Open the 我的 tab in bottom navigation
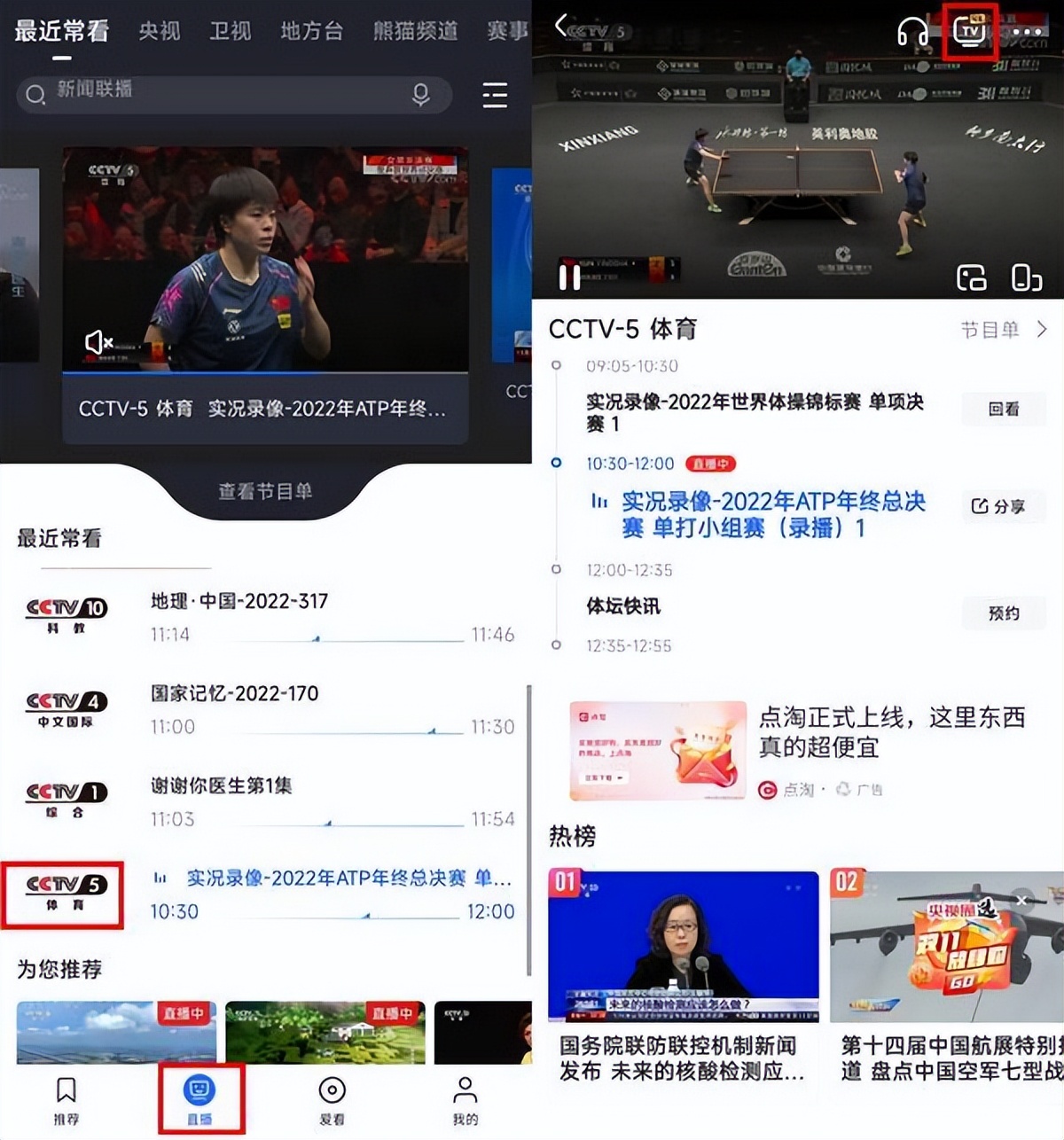This screenshot has height=1140, width=1064. (464, 1099)
